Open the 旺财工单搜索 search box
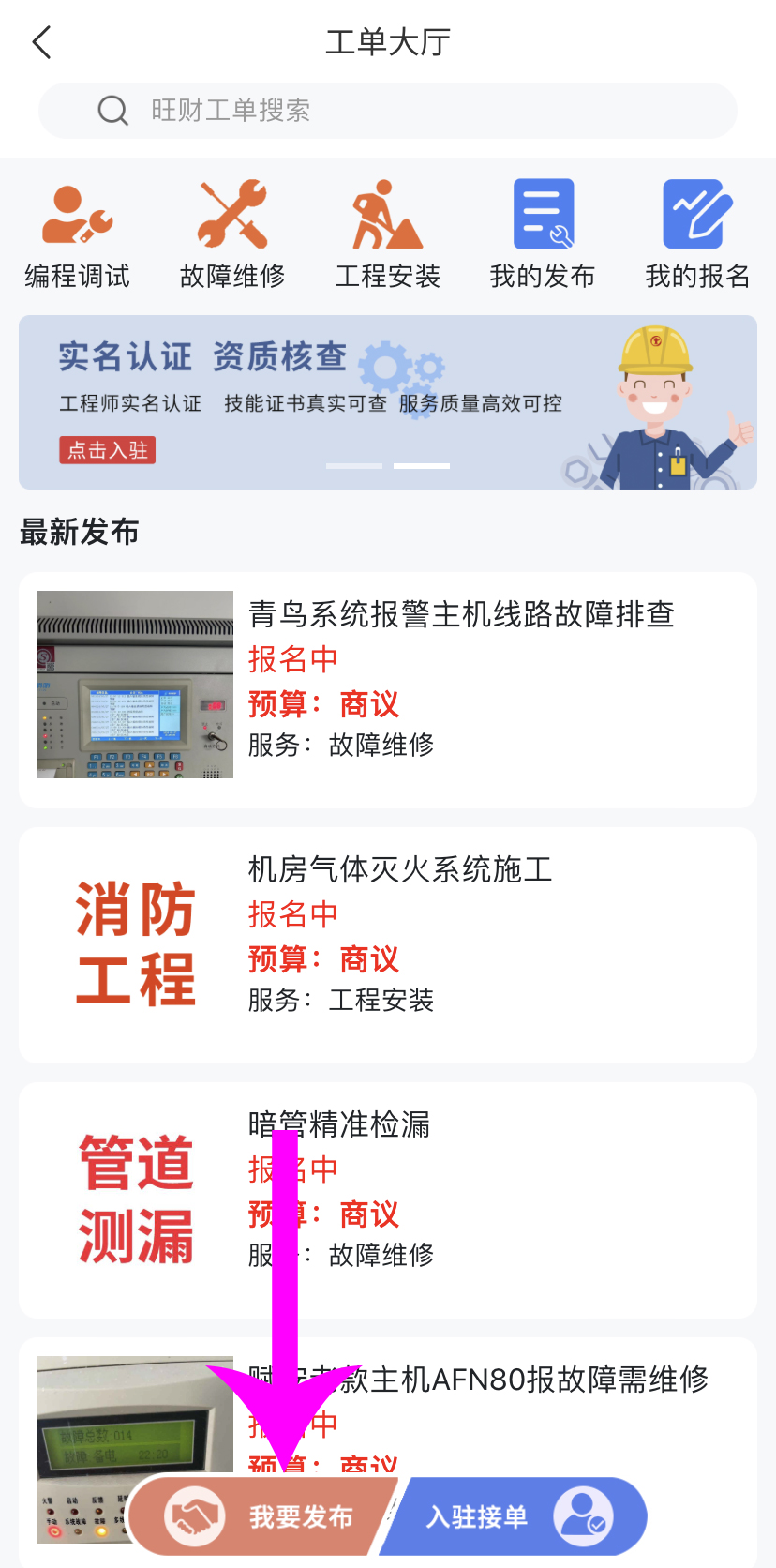Viewport: 776px width, 1568px height. (x=387, y=111)
